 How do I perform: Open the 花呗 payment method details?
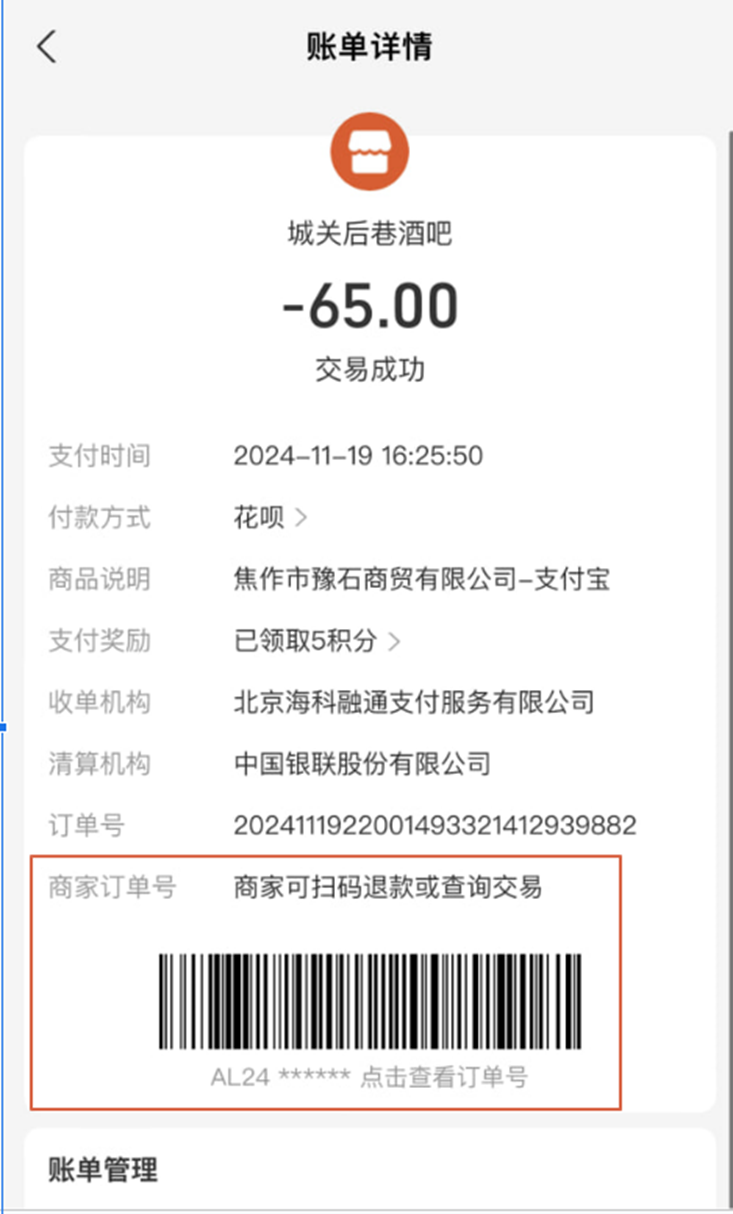click(269, 517)
